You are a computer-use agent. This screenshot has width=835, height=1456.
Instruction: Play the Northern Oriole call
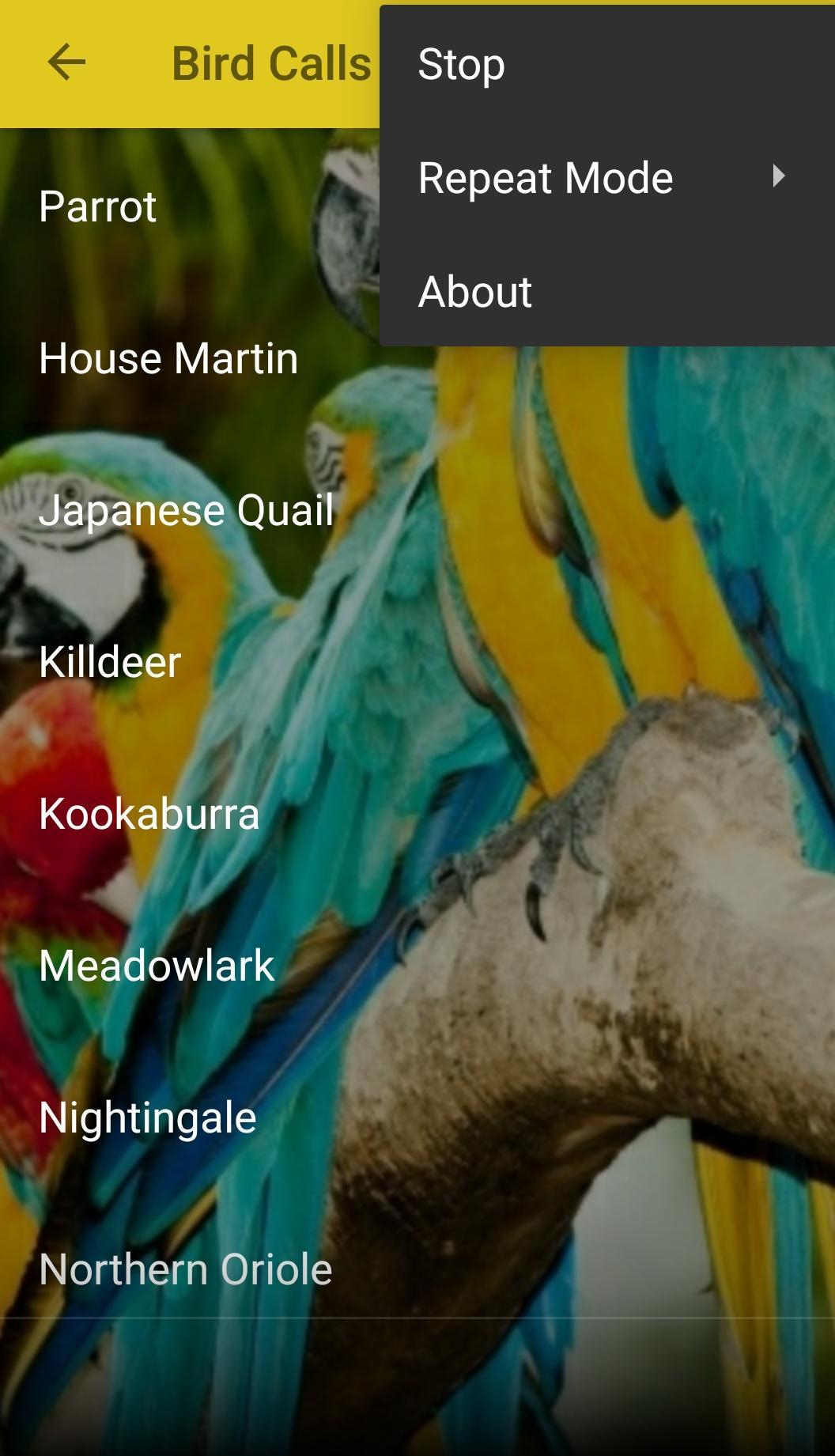(186, 1269)
